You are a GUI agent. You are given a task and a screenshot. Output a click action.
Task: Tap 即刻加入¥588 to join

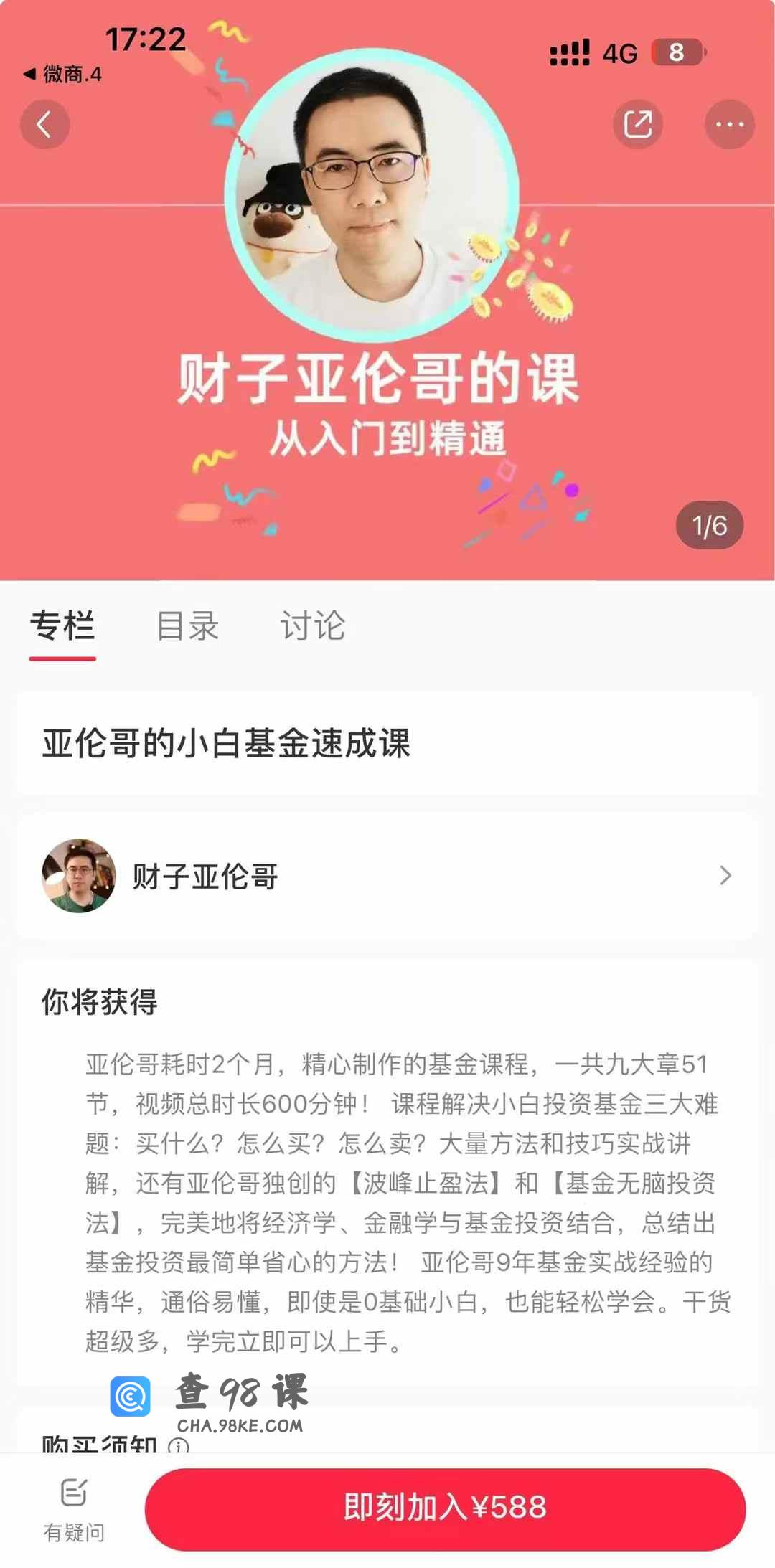click(445, 1507)
